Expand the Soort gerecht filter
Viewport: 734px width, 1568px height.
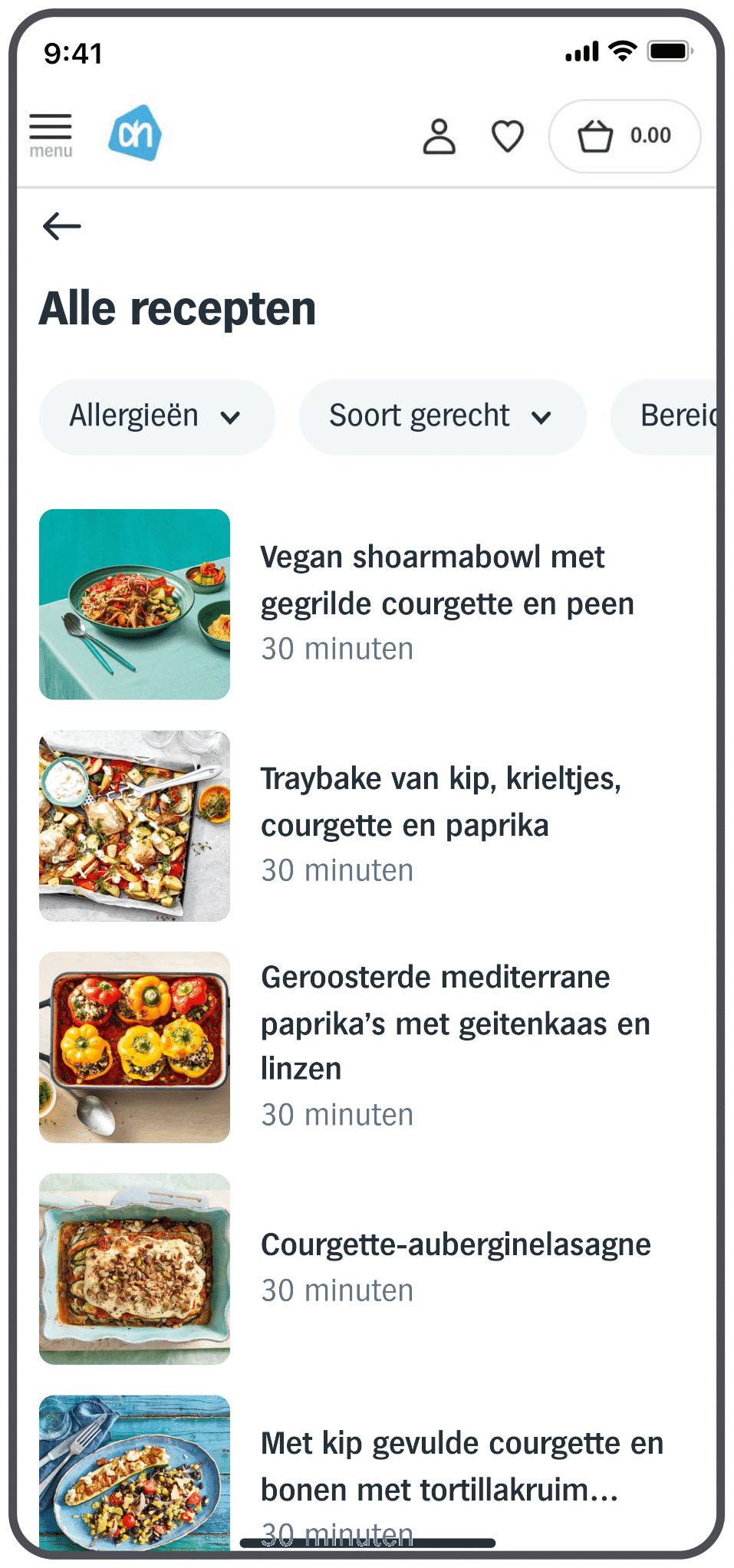[442, 416]
